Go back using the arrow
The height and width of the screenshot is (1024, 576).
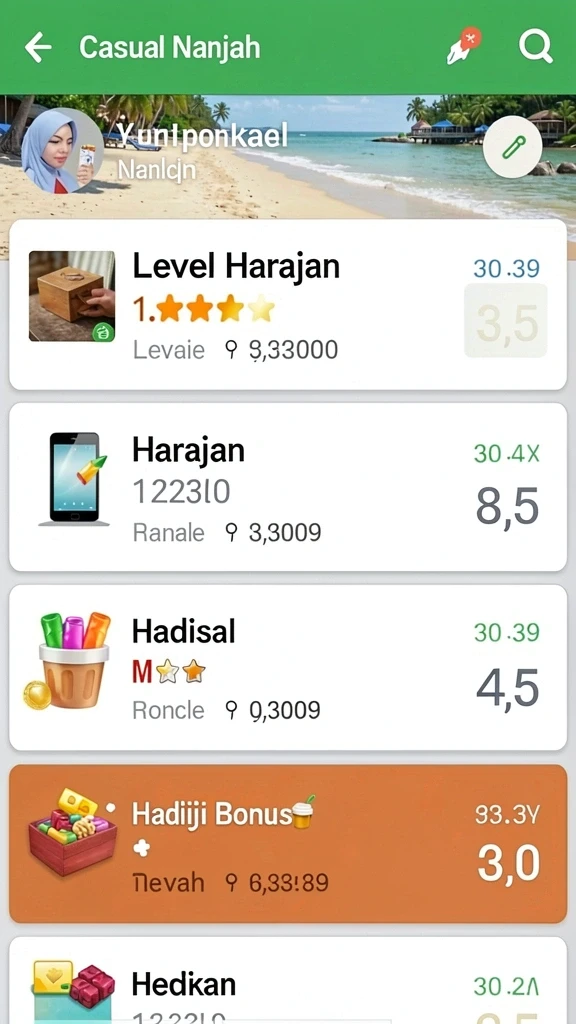pyautogui.click(x=38, y=48)
